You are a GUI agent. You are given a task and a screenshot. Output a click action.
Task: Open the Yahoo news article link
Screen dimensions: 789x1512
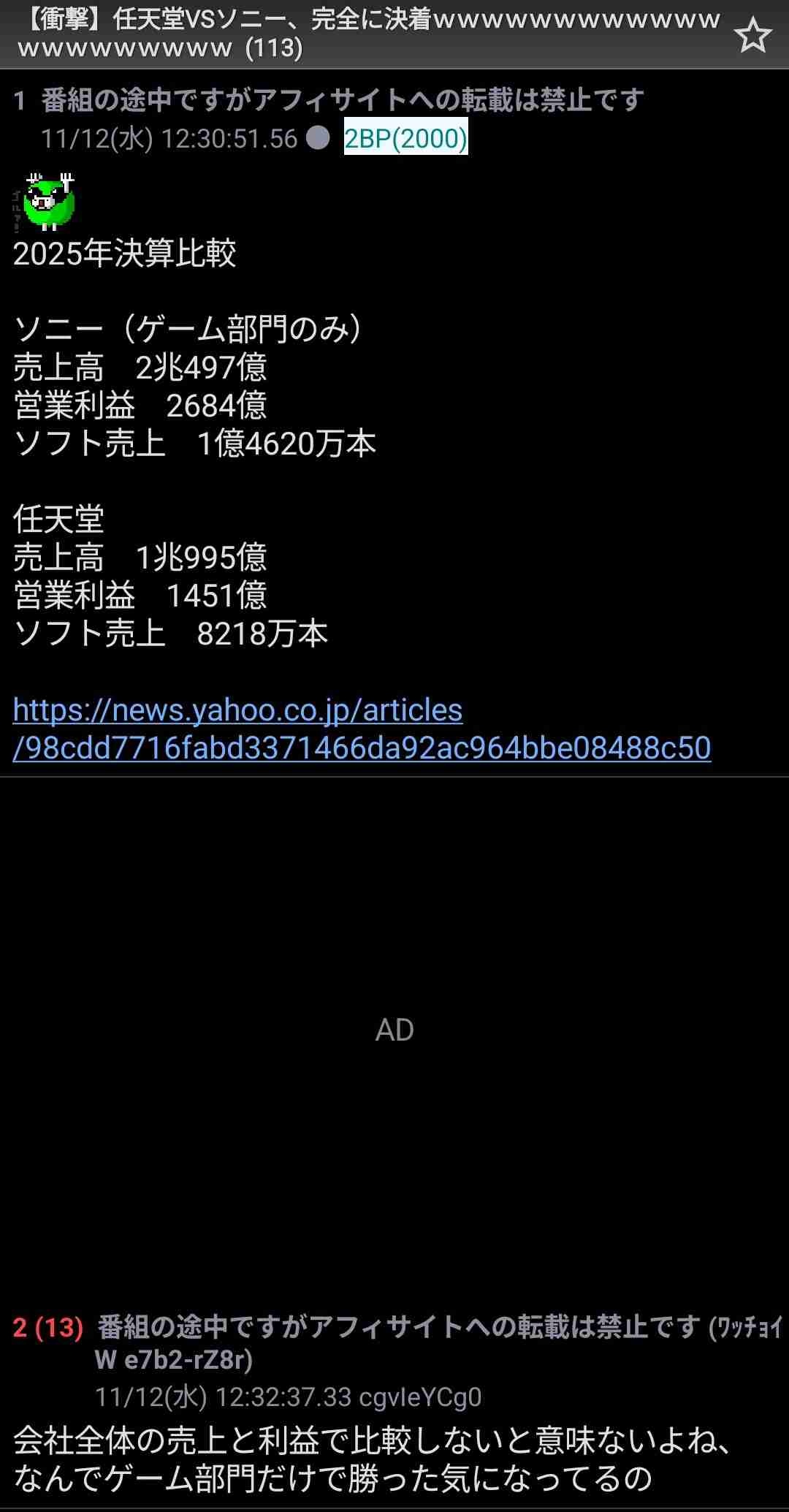(362, 729)
